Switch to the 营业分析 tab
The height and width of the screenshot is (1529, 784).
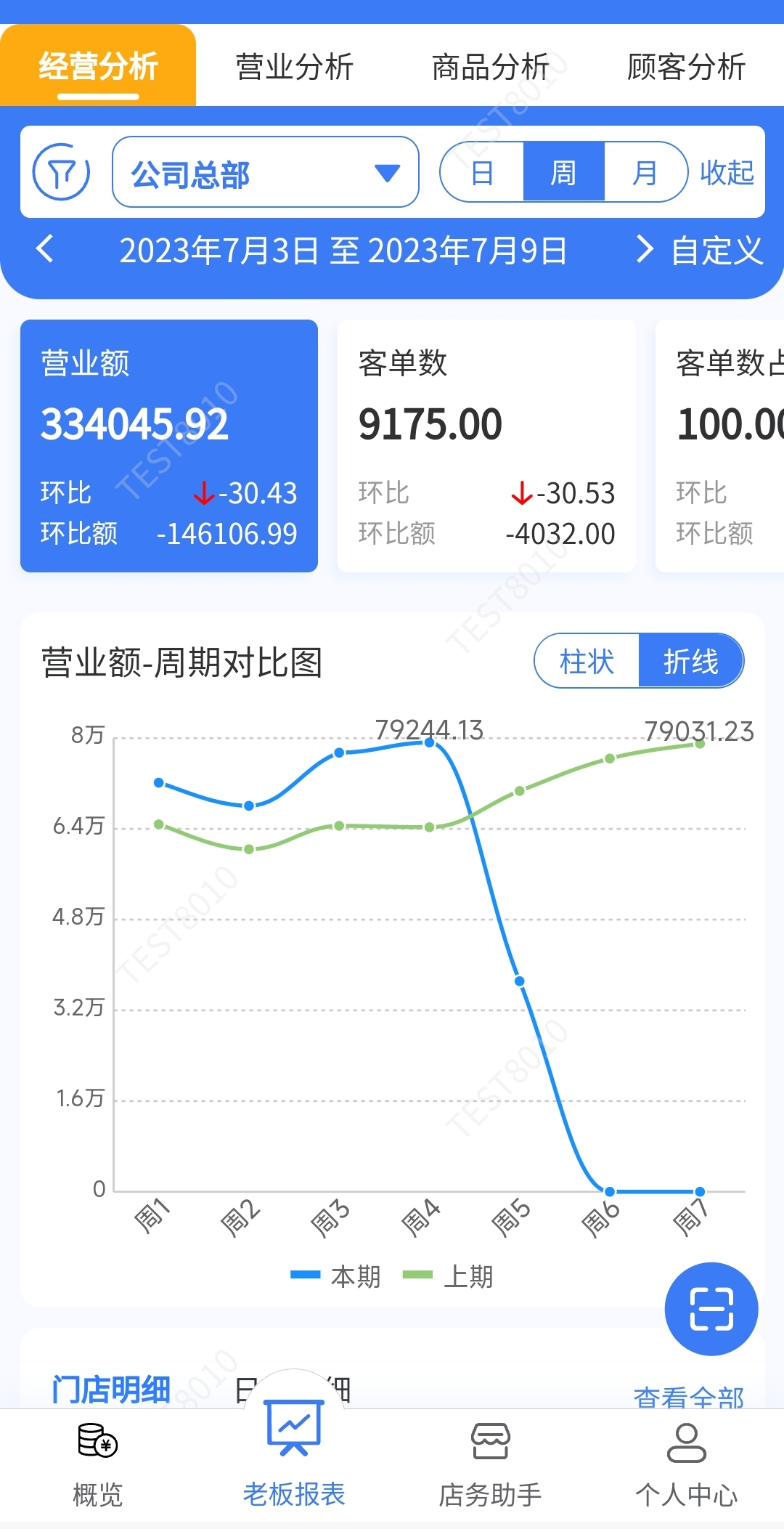294,67
